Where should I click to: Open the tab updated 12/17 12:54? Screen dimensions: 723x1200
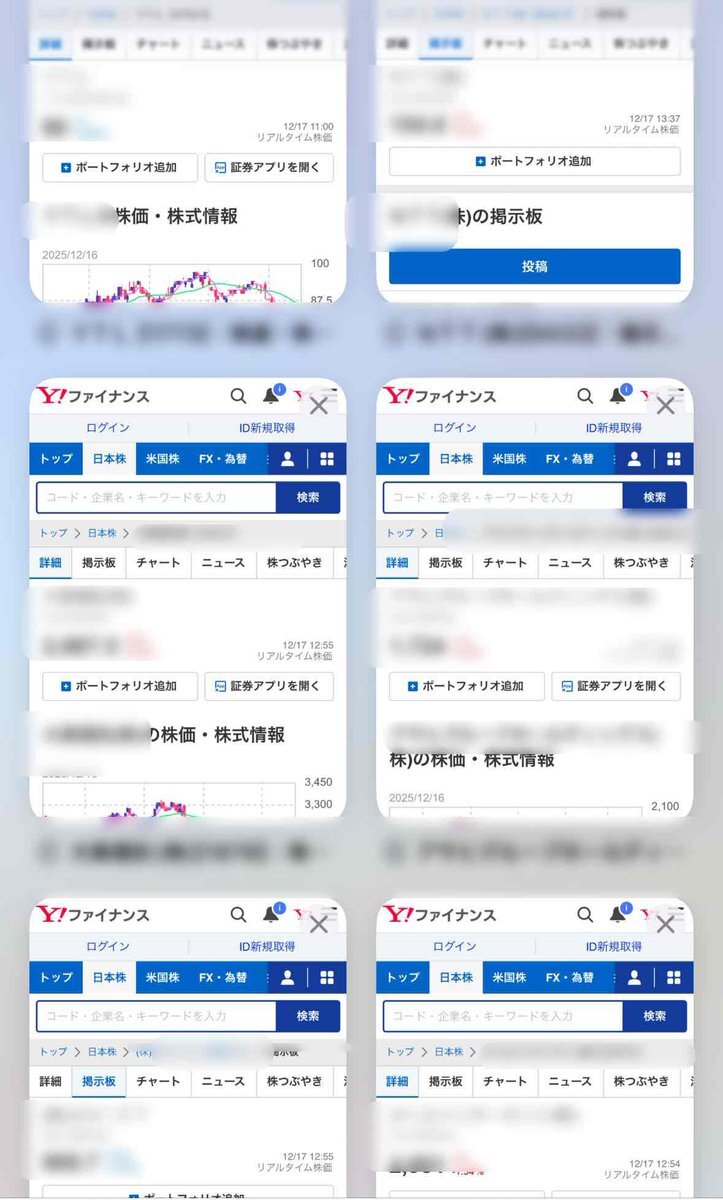tap(534, 1100)
